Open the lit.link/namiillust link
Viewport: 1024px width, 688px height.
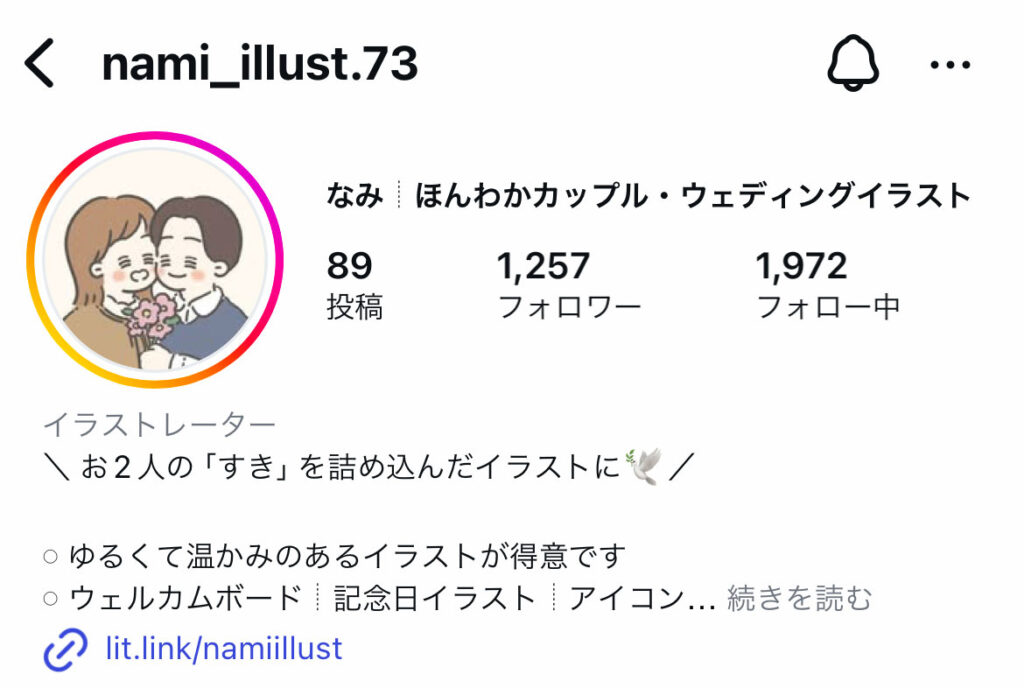point(223,648)
